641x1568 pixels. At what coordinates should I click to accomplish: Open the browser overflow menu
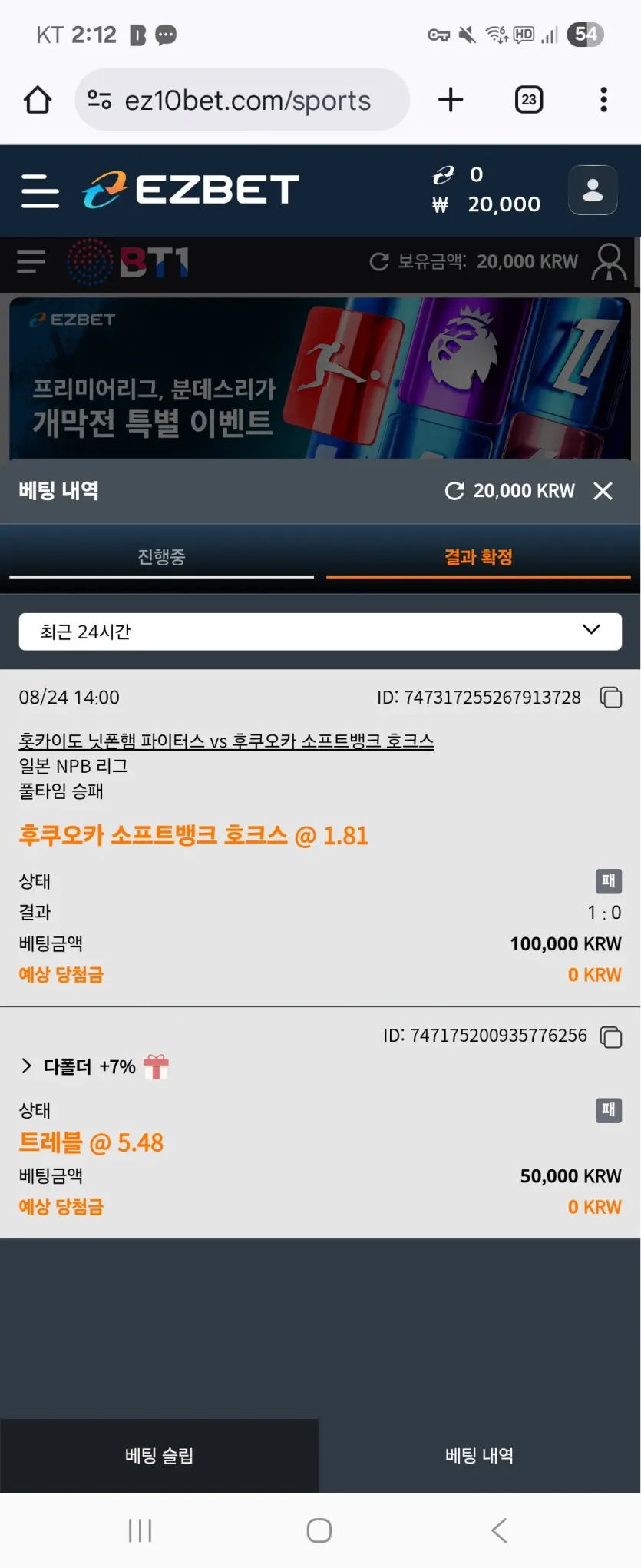603,100
